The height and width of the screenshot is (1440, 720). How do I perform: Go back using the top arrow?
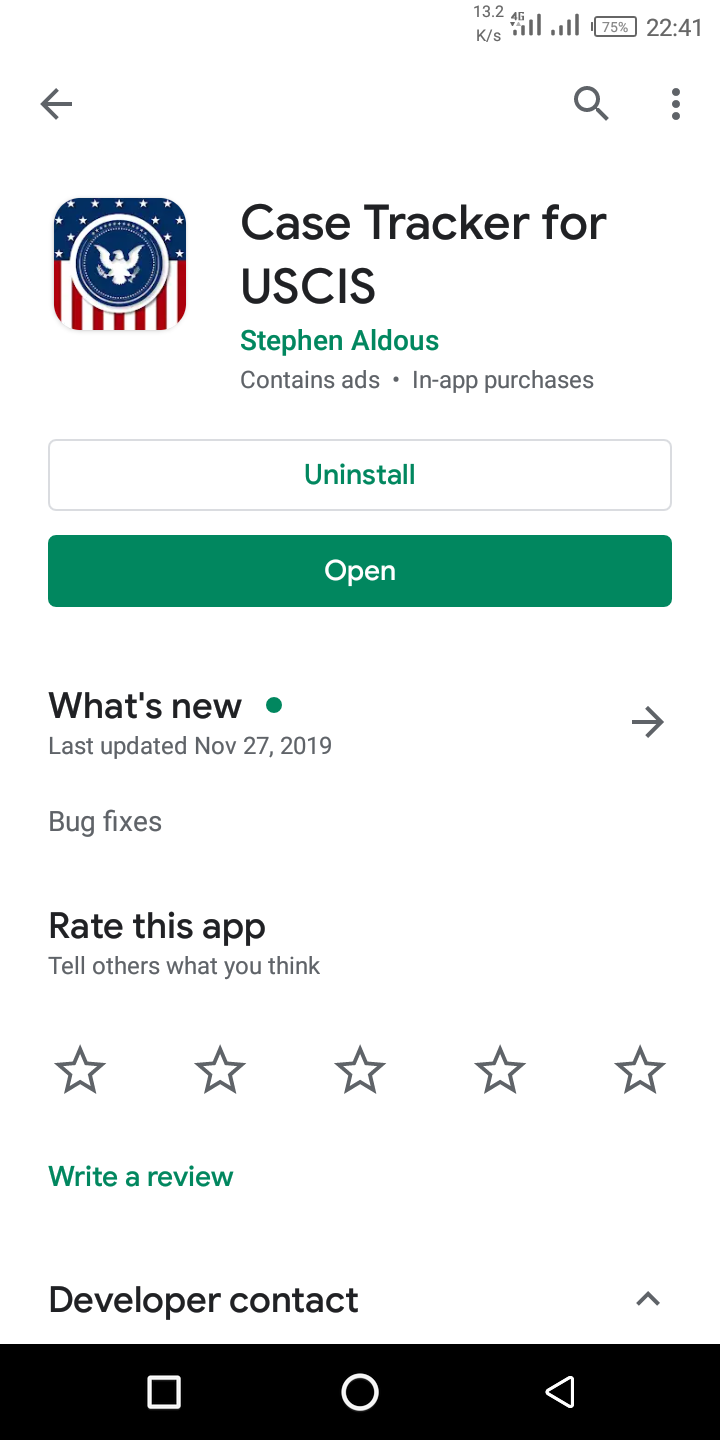[56, 104]
